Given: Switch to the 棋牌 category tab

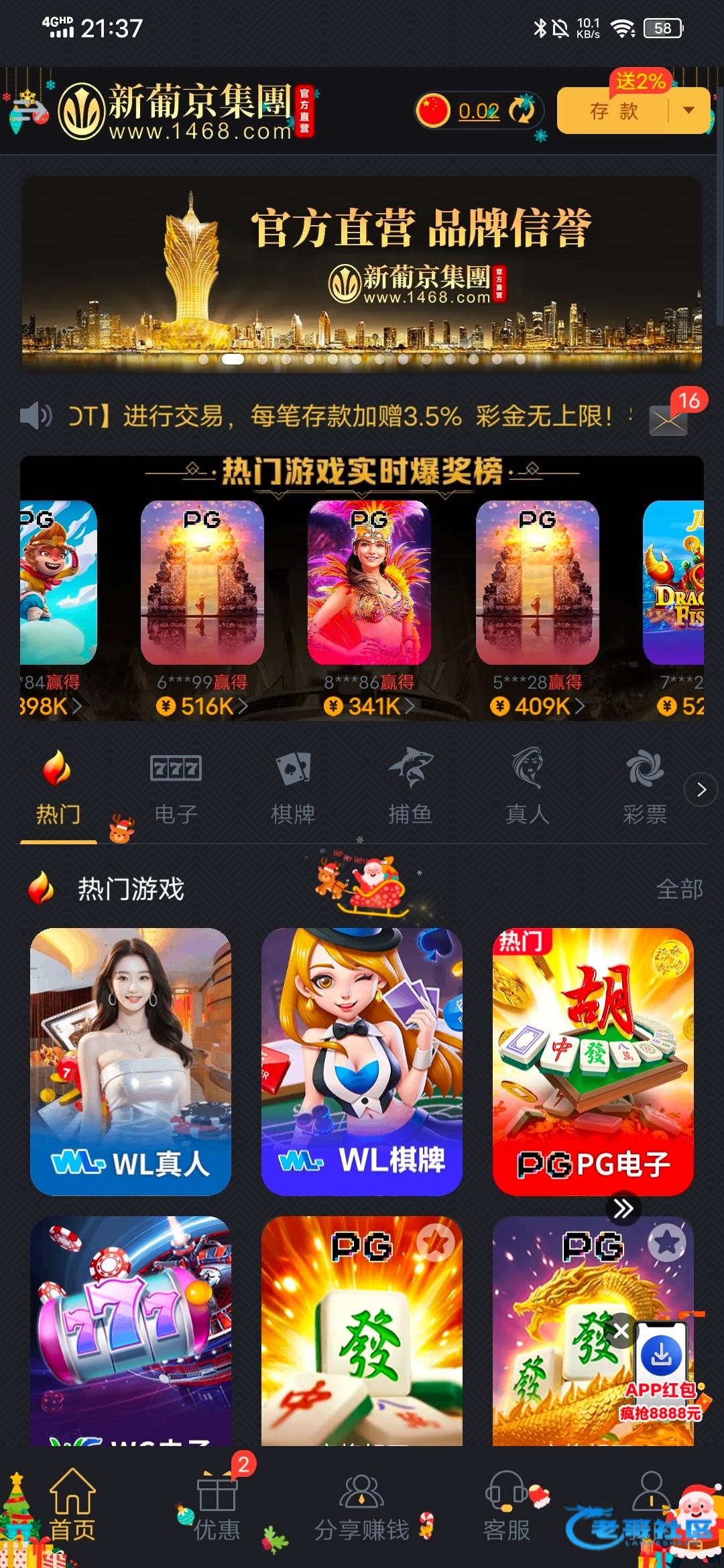Looking at the screenshot, I should (293, 787).
